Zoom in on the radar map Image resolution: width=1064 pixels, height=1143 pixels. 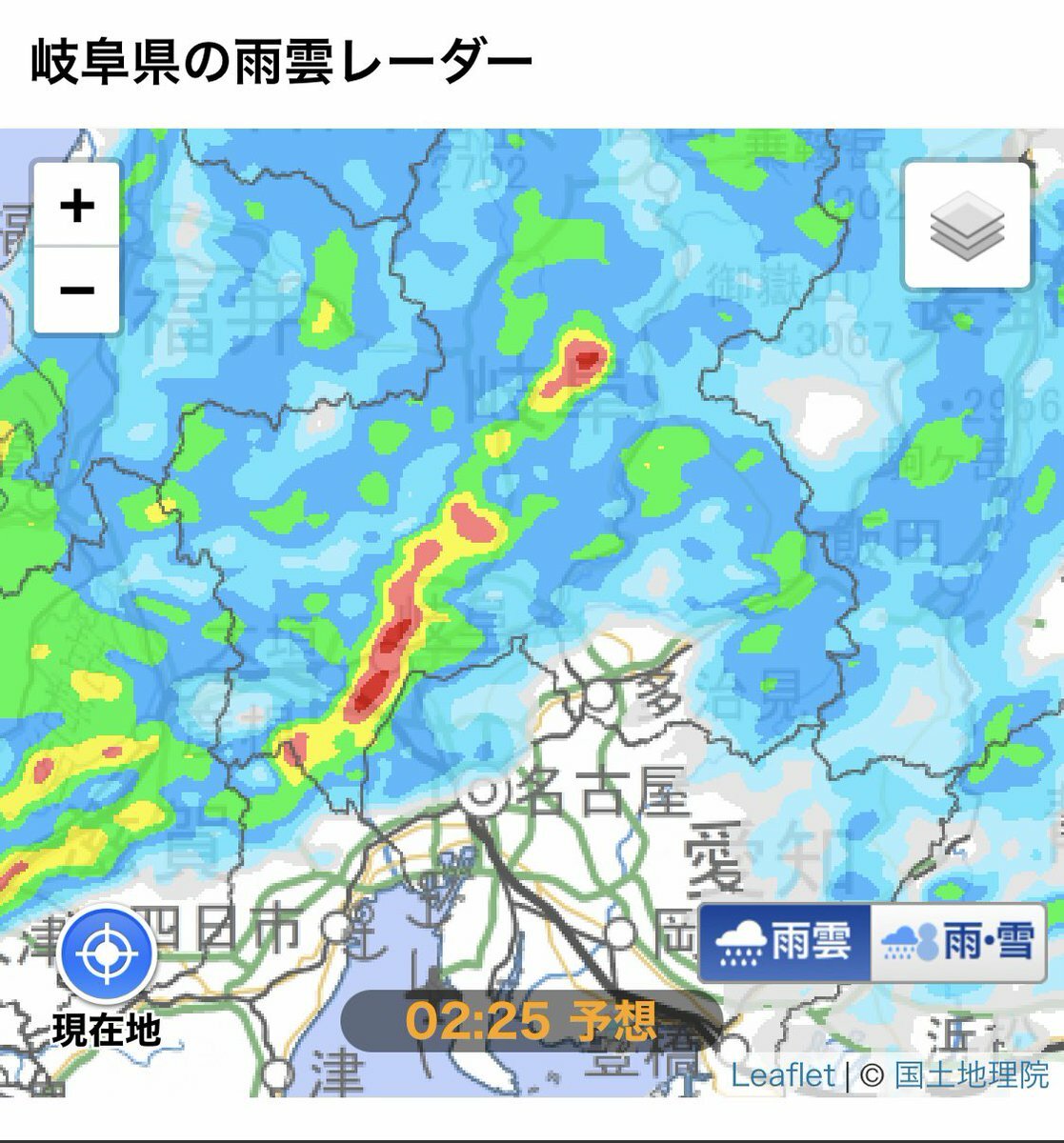pyautogui.click(x=77, y=205)
